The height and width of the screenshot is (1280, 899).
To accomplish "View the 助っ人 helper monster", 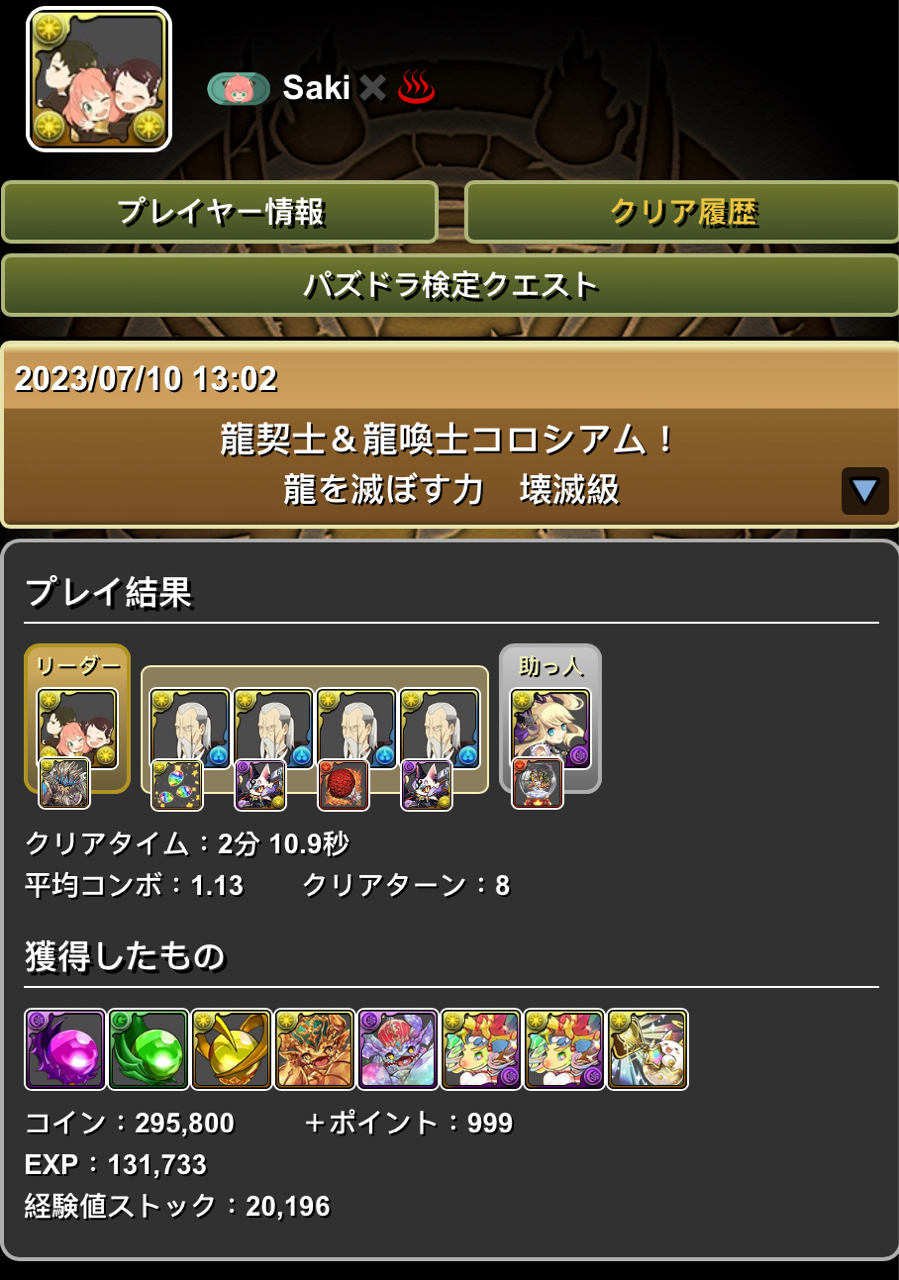I will 550,727.
